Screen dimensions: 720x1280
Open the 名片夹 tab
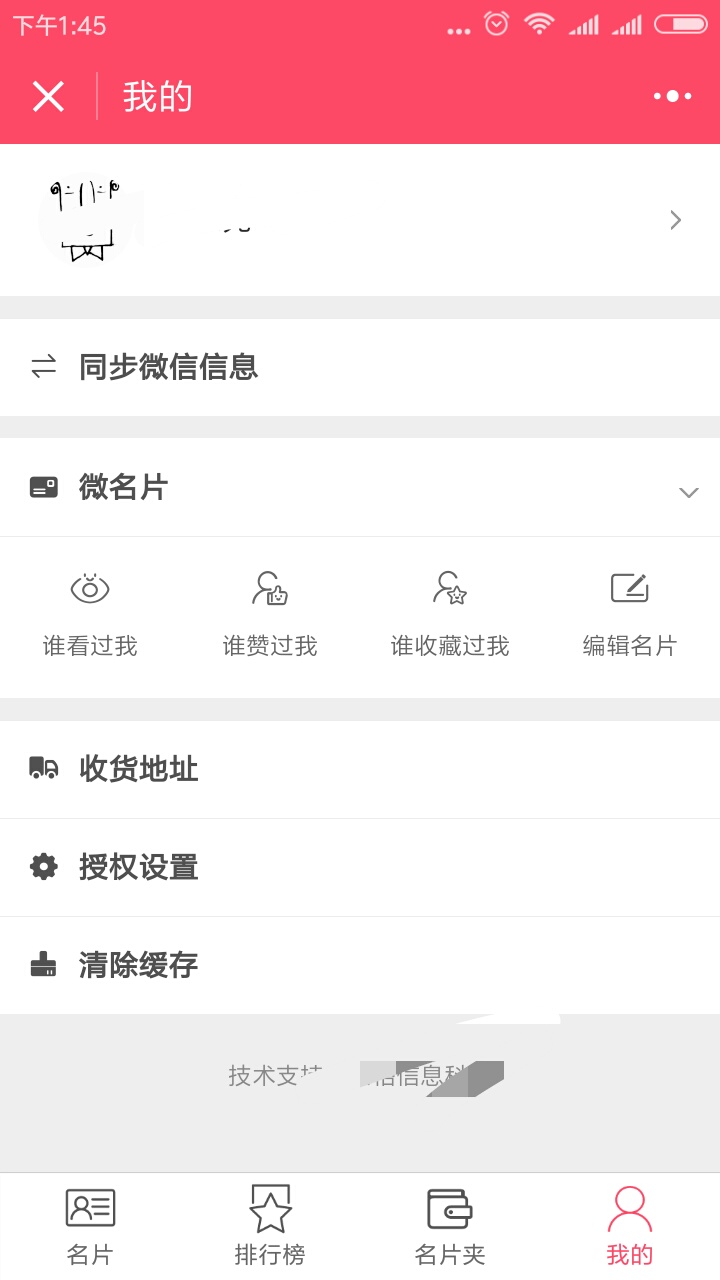pos(450,1226)
